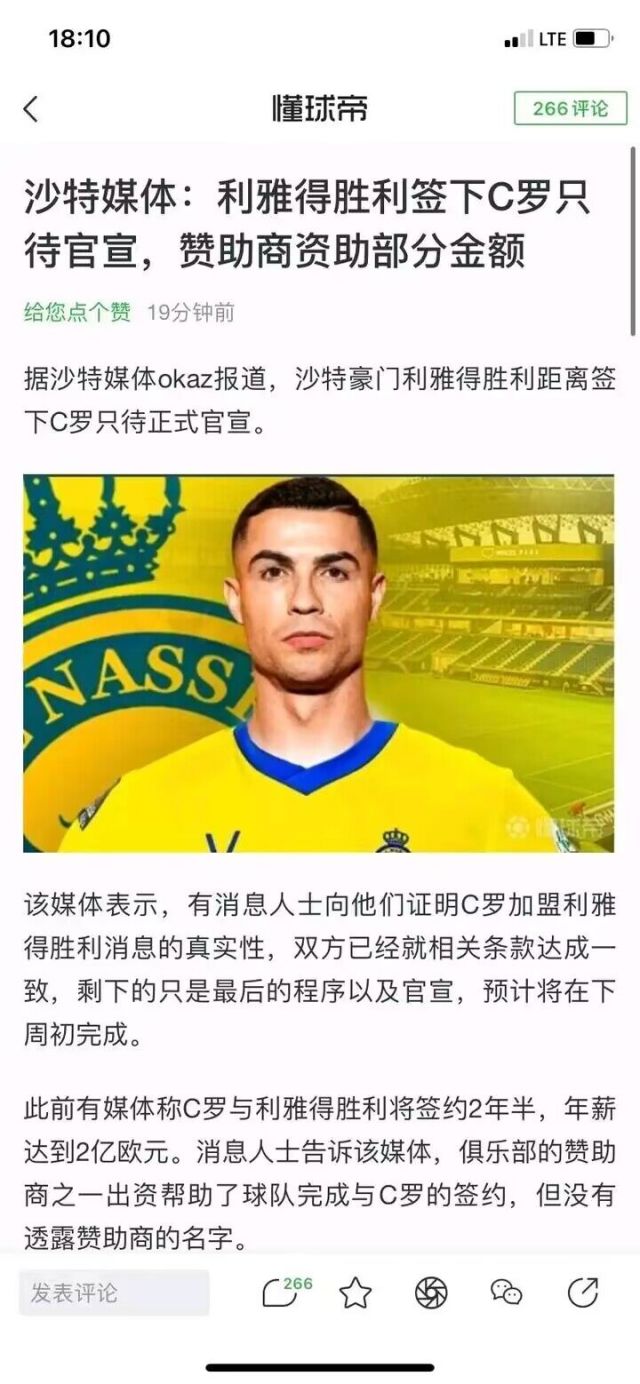The width and height of the screenshot is (640, 1384).
Task: Open the share arrow icon
Action: 583,1293
